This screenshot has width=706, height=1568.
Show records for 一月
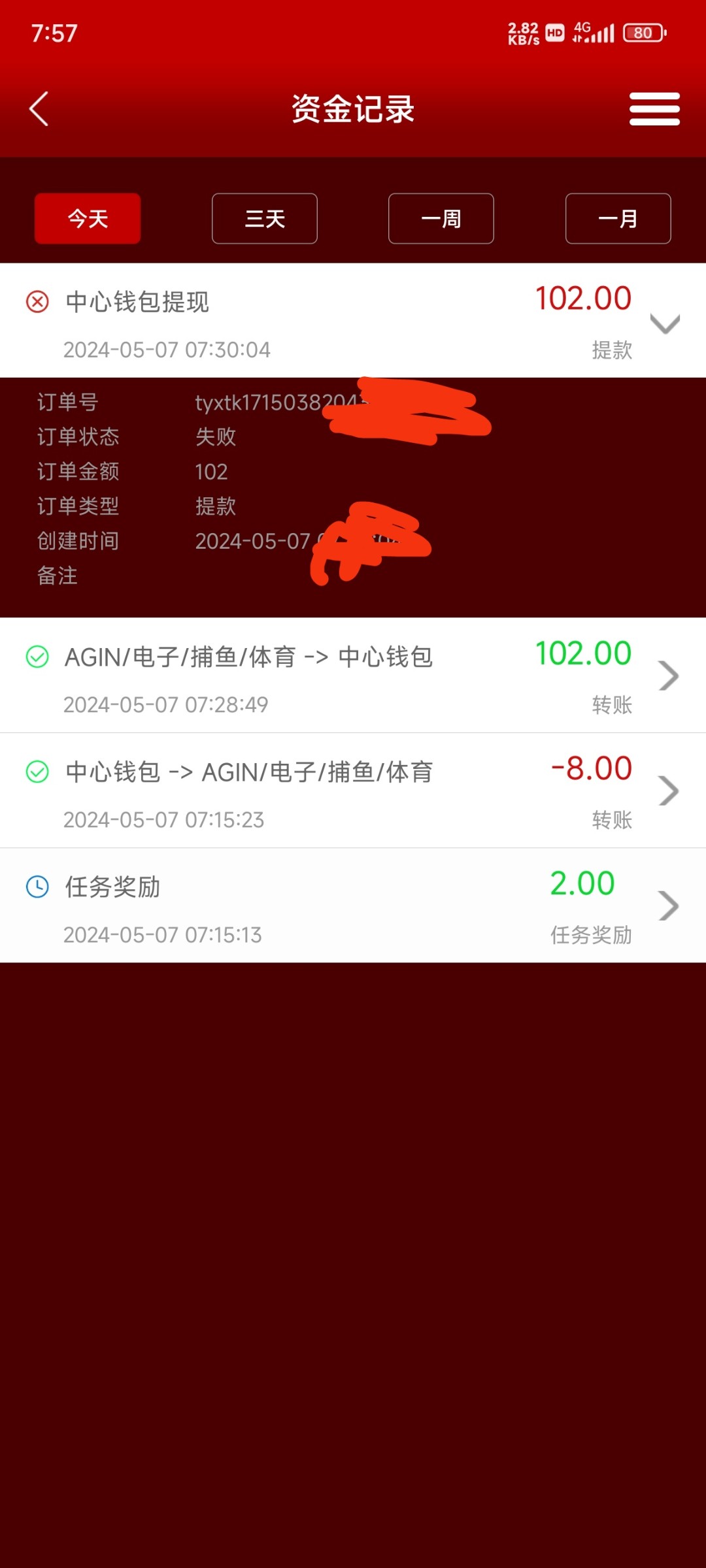pos(618,218)
